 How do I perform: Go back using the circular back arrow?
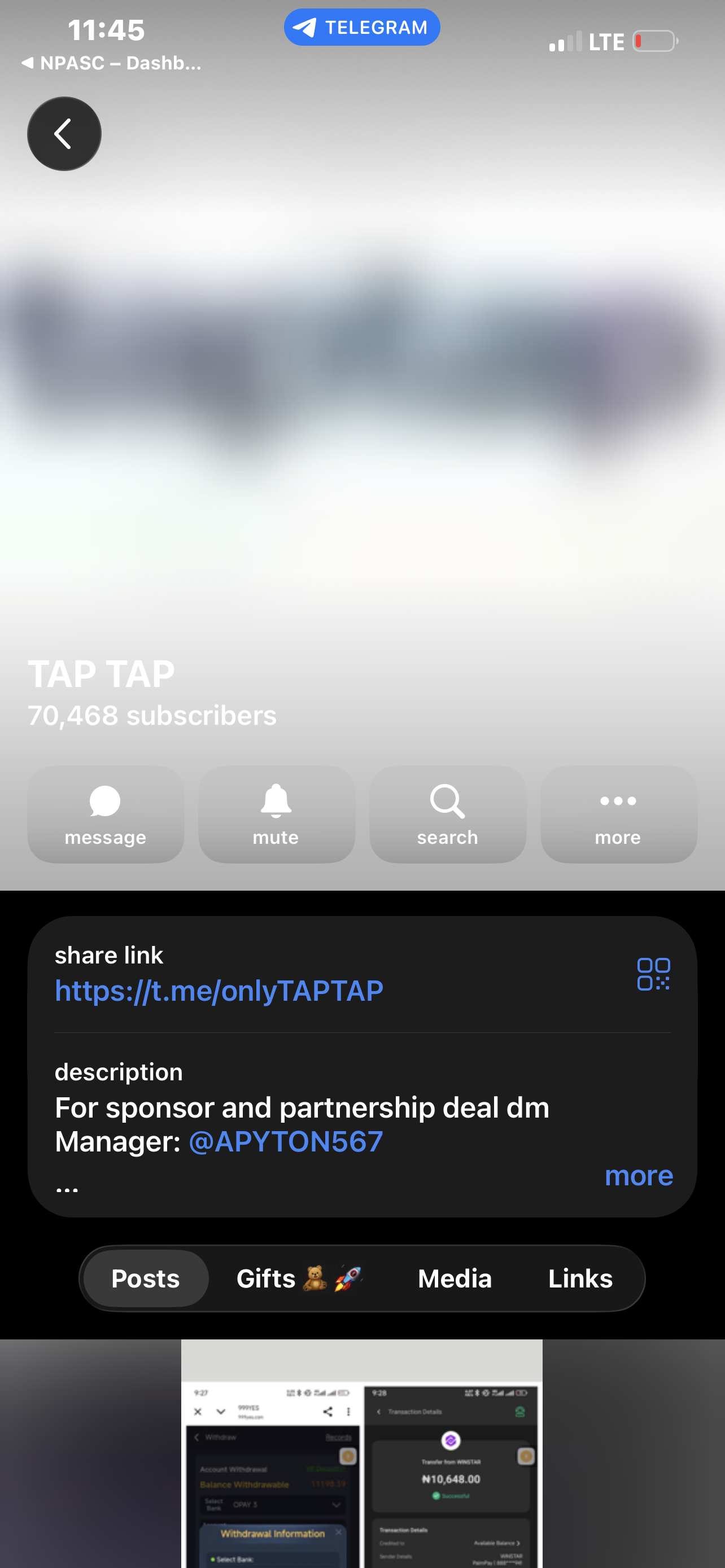click(64, 134)
